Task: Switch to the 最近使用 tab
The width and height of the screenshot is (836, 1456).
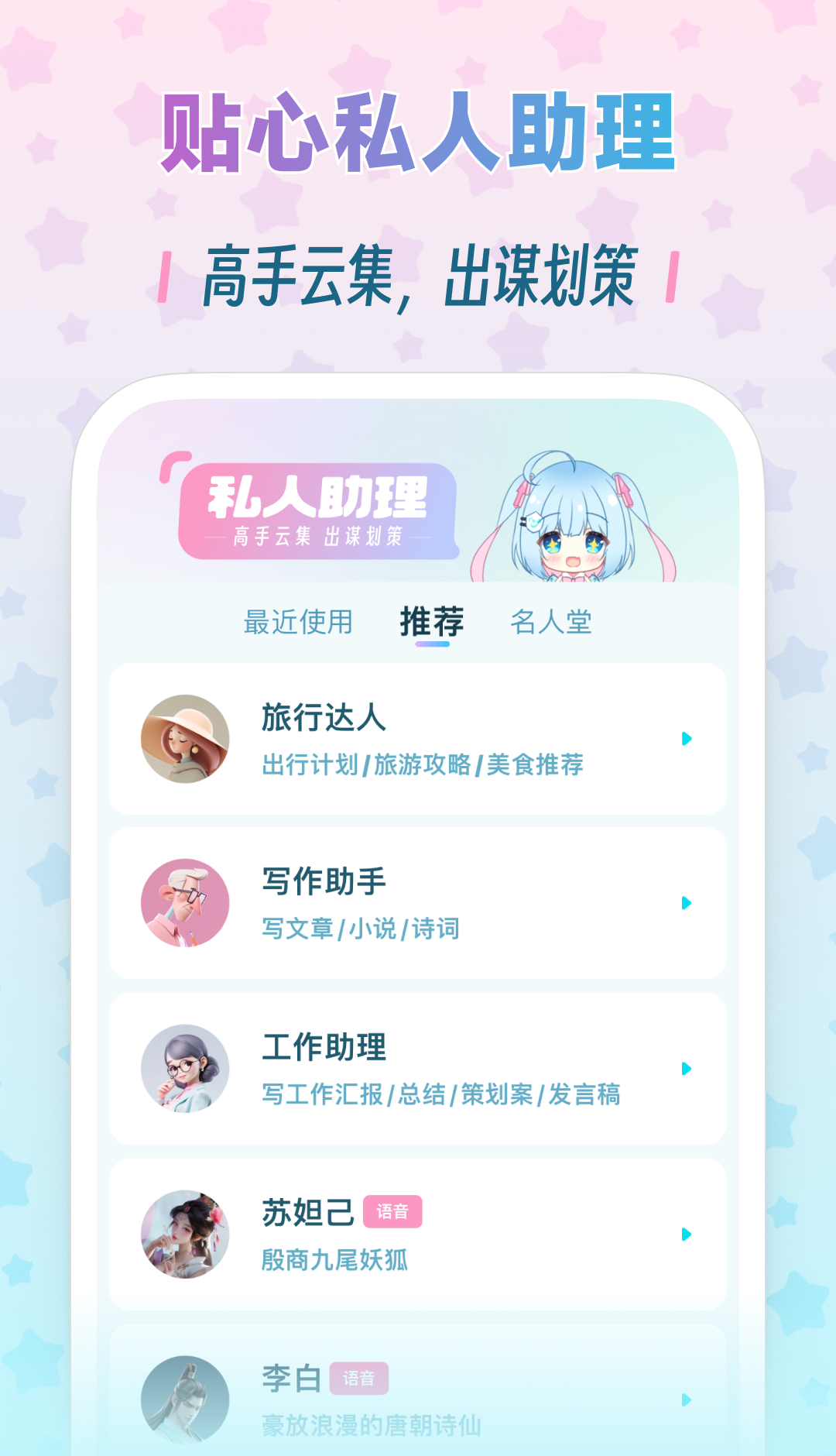Action: click(297, 621)
